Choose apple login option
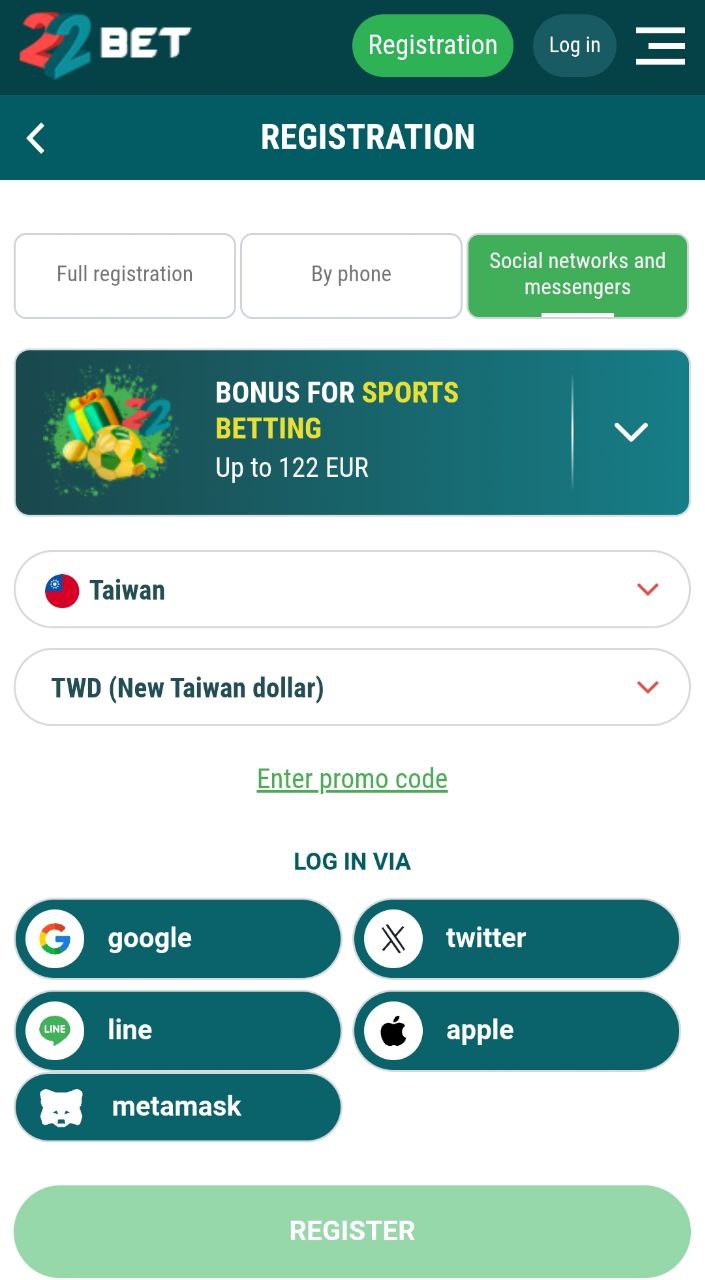The image size is (705, 1280). click(x=516, y=1030)
